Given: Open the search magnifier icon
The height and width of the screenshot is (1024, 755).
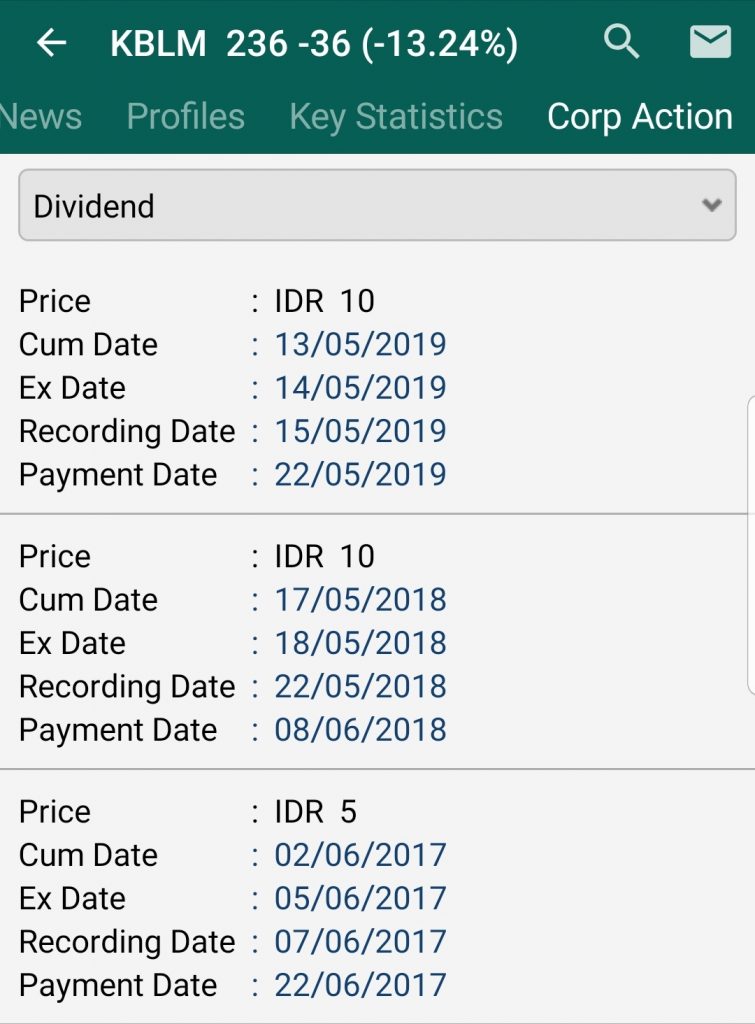Looking at the screenshot, I should point(621,43).
